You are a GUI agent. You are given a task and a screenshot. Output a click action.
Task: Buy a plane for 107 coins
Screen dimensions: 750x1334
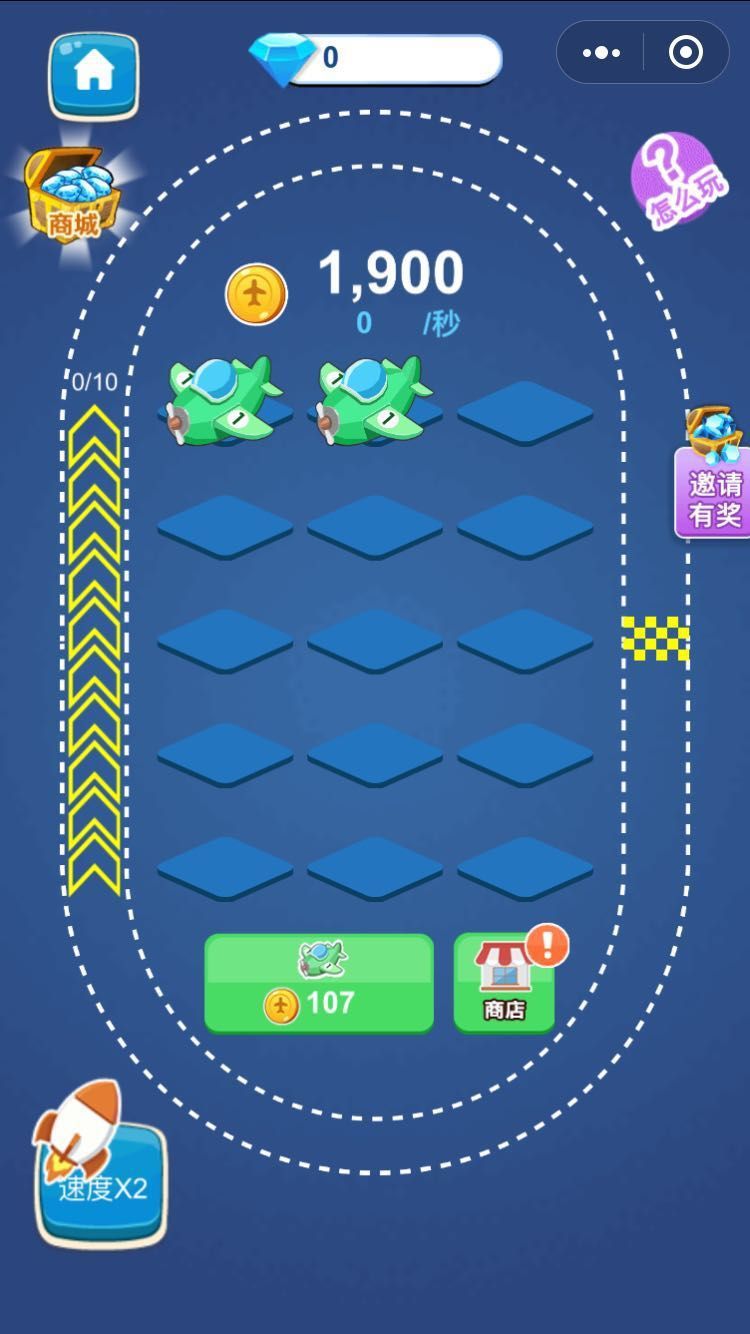[x=319, y=983]
